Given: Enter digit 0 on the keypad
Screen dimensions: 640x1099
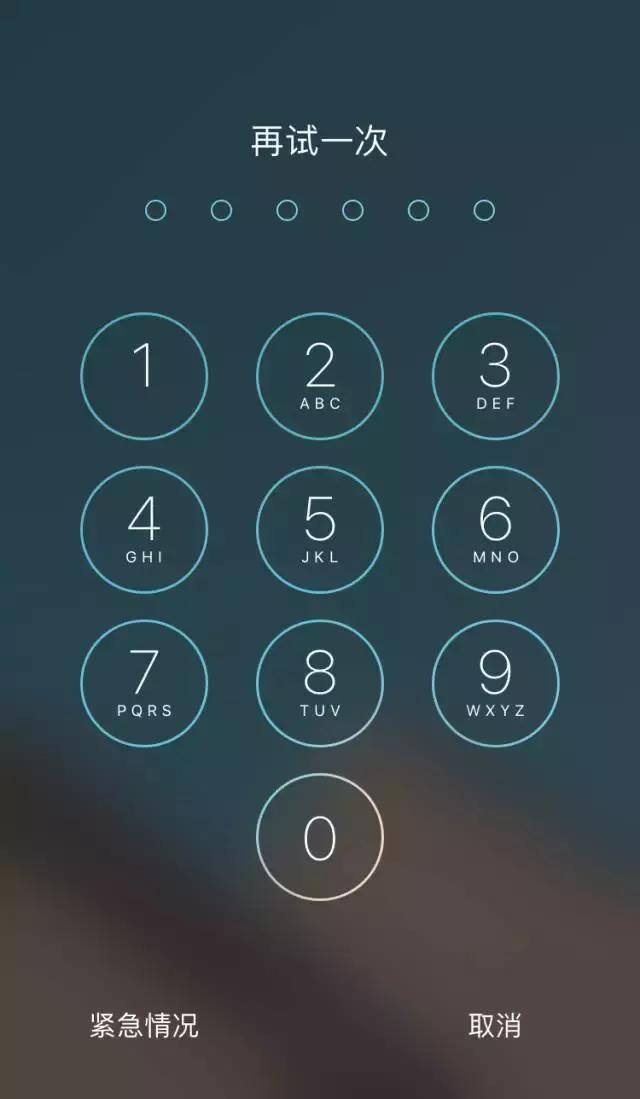Looking at the screenshot, I should point(320,837).
